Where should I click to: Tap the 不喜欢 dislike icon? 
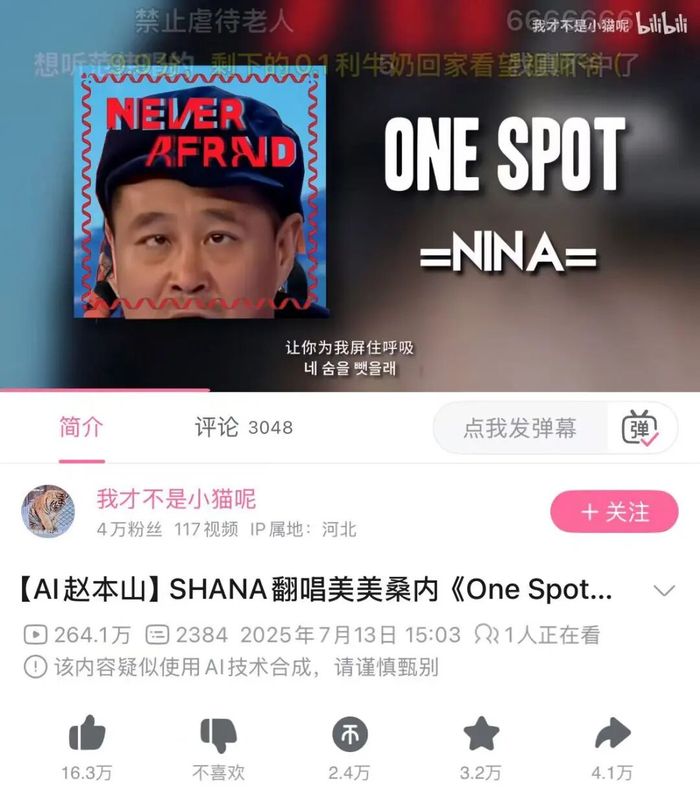[218, 735]
